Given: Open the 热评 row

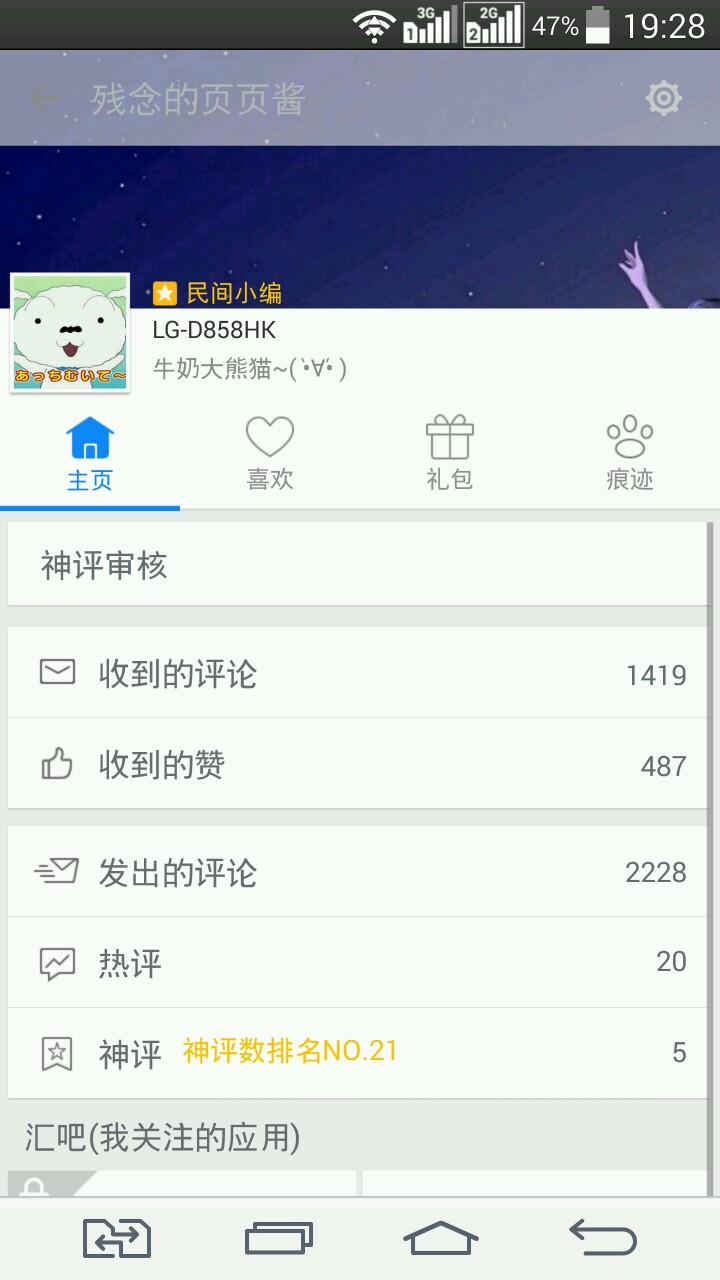Looking at the screenshot, I should tap(358, 963).
